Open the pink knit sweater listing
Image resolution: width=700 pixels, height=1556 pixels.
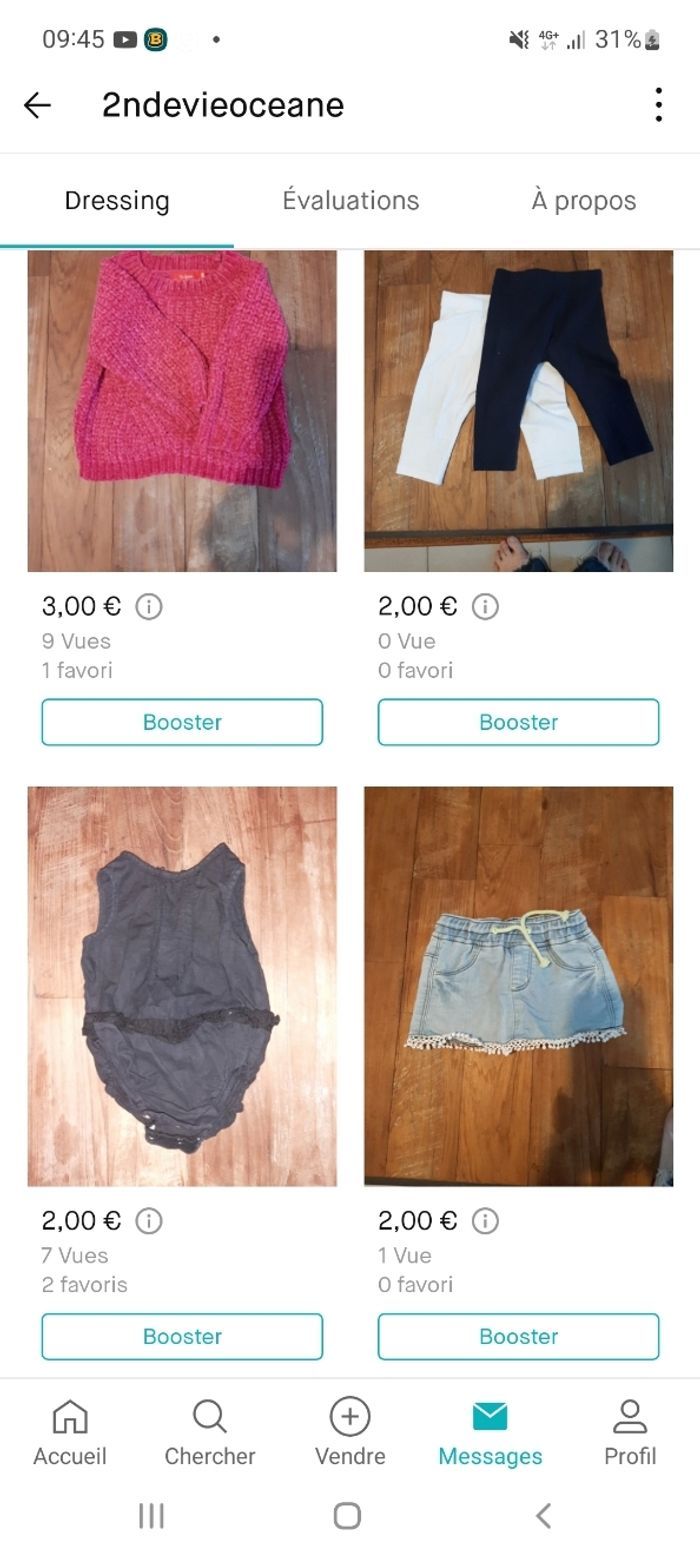pos(182,411)
